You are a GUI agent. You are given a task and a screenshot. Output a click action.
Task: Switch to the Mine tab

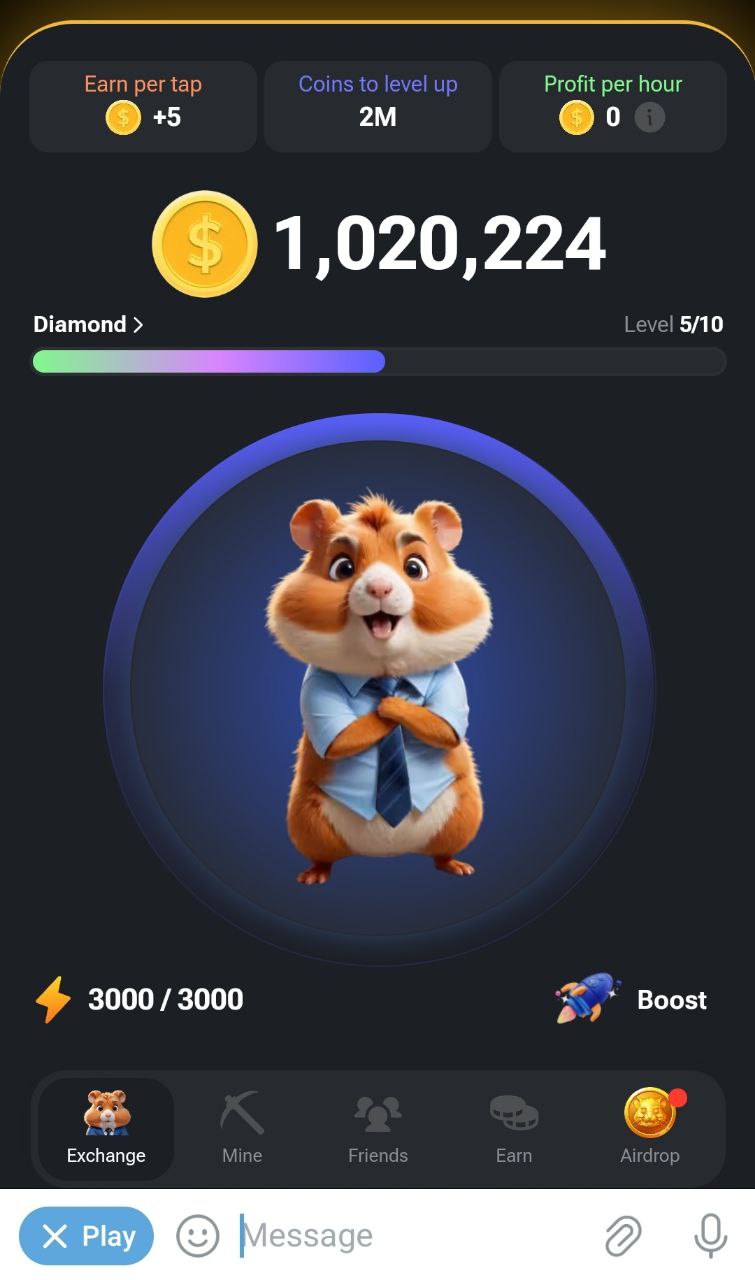242,1128
